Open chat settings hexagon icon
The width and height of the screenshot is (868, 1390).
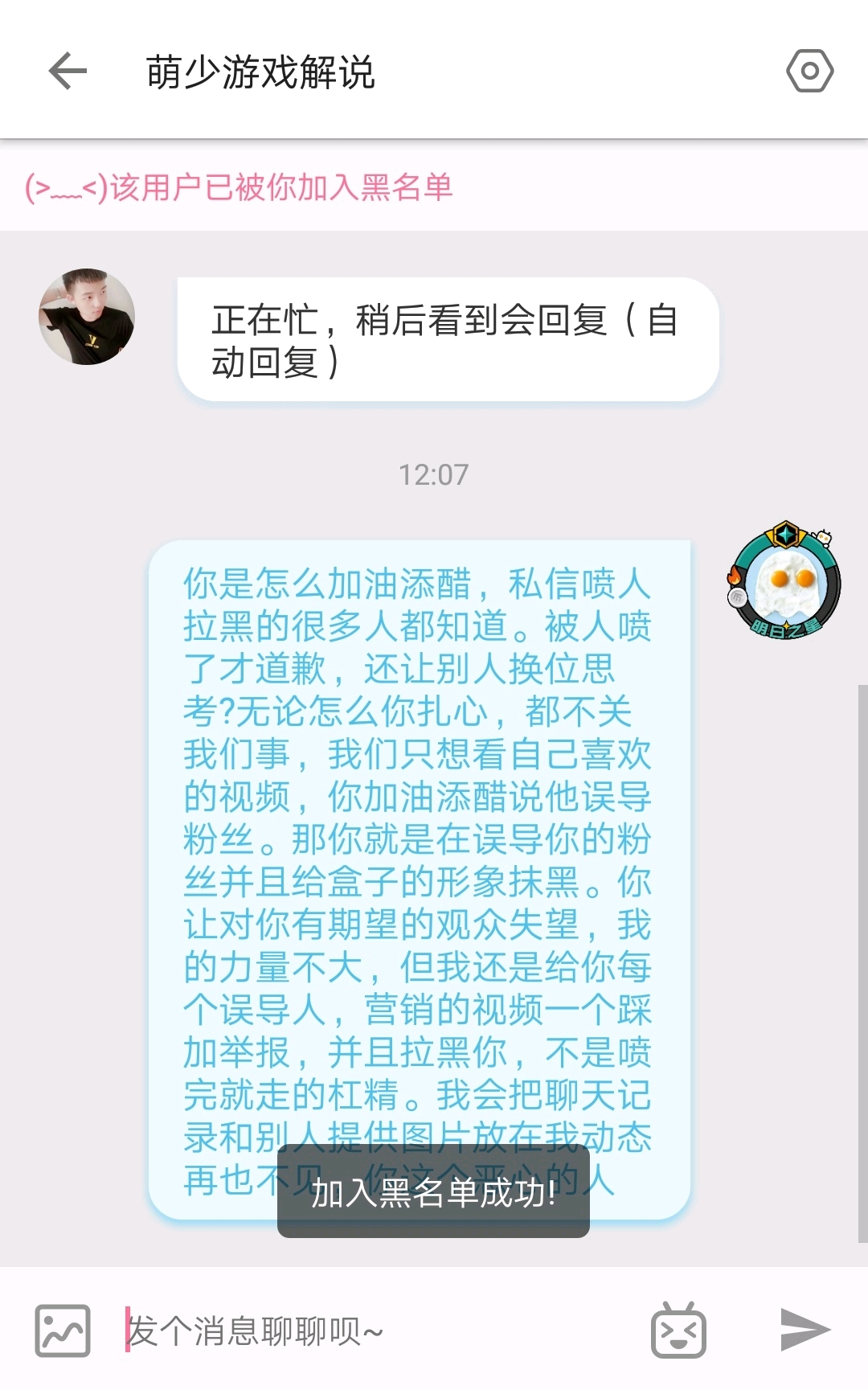tap(809, 71)
